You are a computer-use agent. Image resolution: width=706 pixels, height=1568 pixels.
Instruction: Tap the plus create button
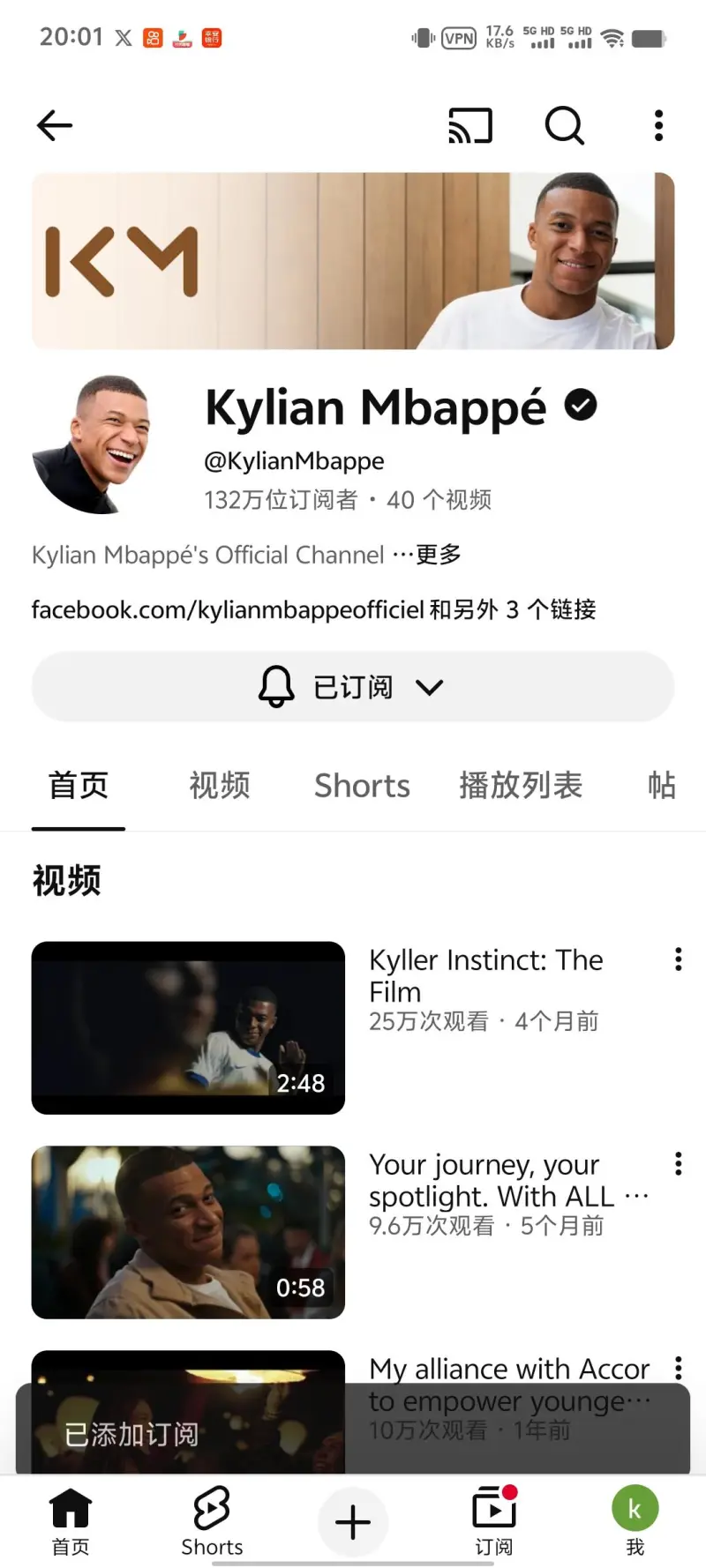tap(353, 1522)
